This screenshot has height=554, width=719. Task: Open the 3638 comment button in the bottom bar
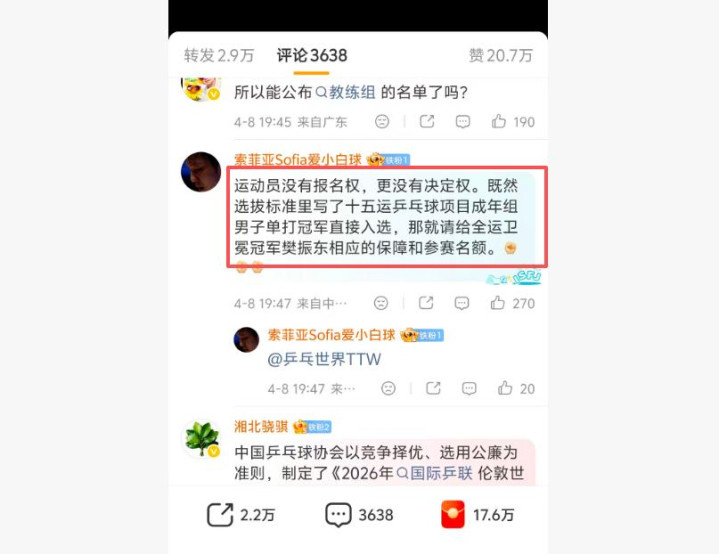click(x=359, y=515)
